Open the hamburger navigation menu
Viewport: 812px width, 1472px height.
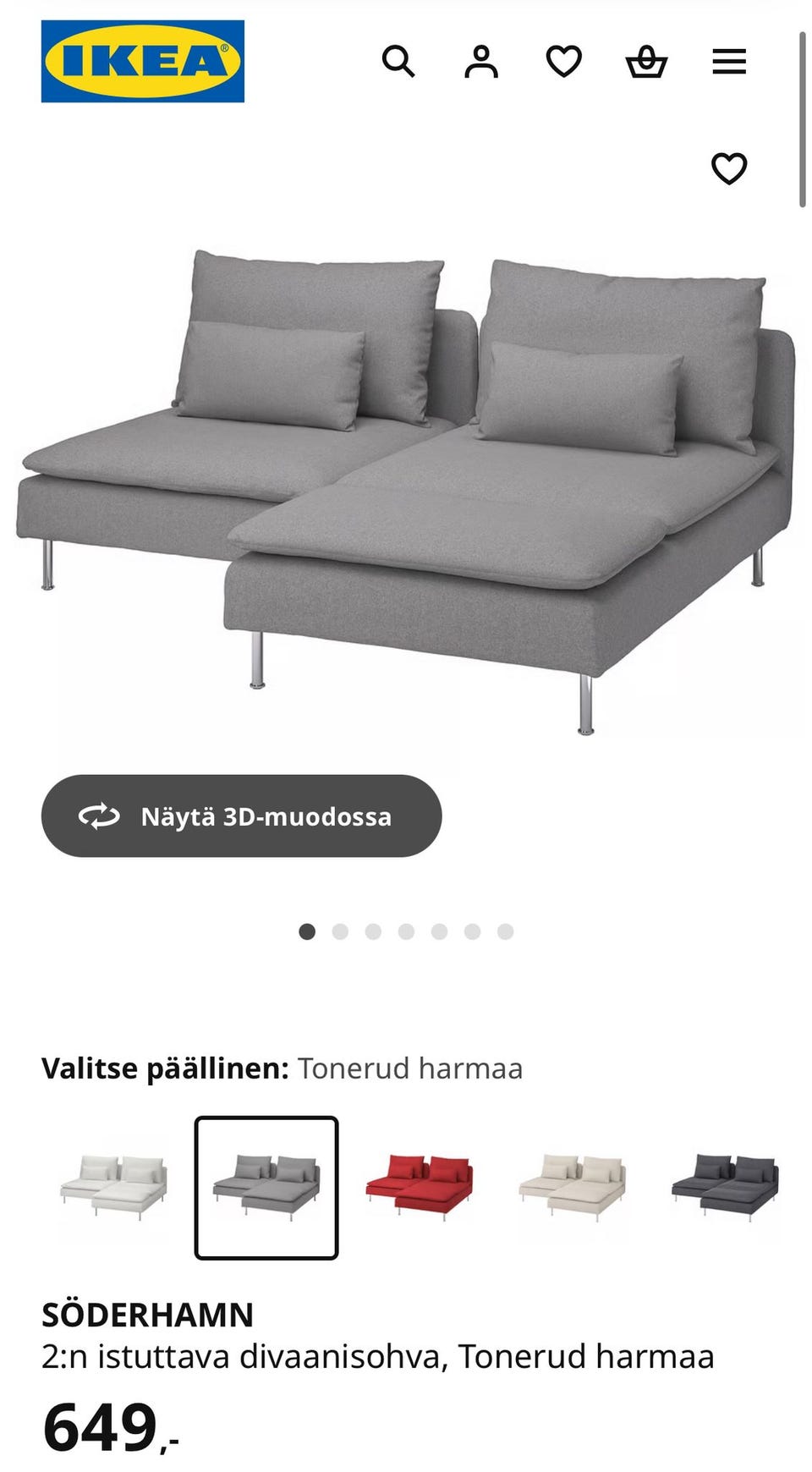pos(728,61)
